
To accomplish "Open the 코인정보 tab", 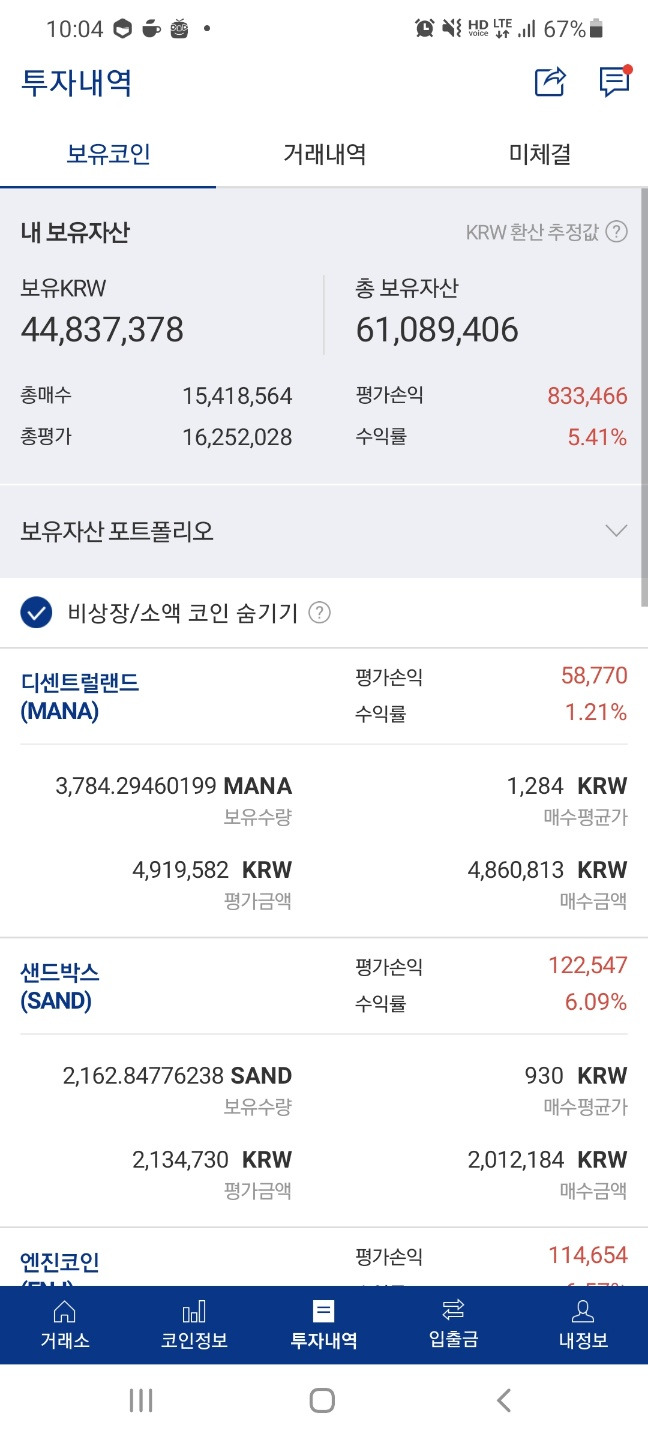I will [194, 1325].
